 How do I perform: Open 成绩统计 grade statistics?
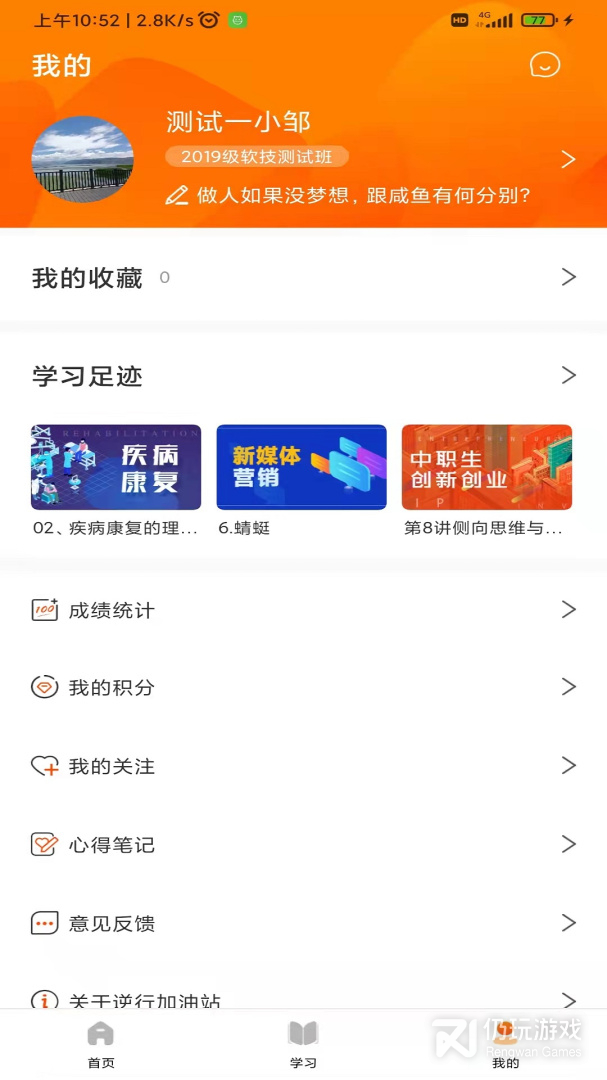[303, 610]
